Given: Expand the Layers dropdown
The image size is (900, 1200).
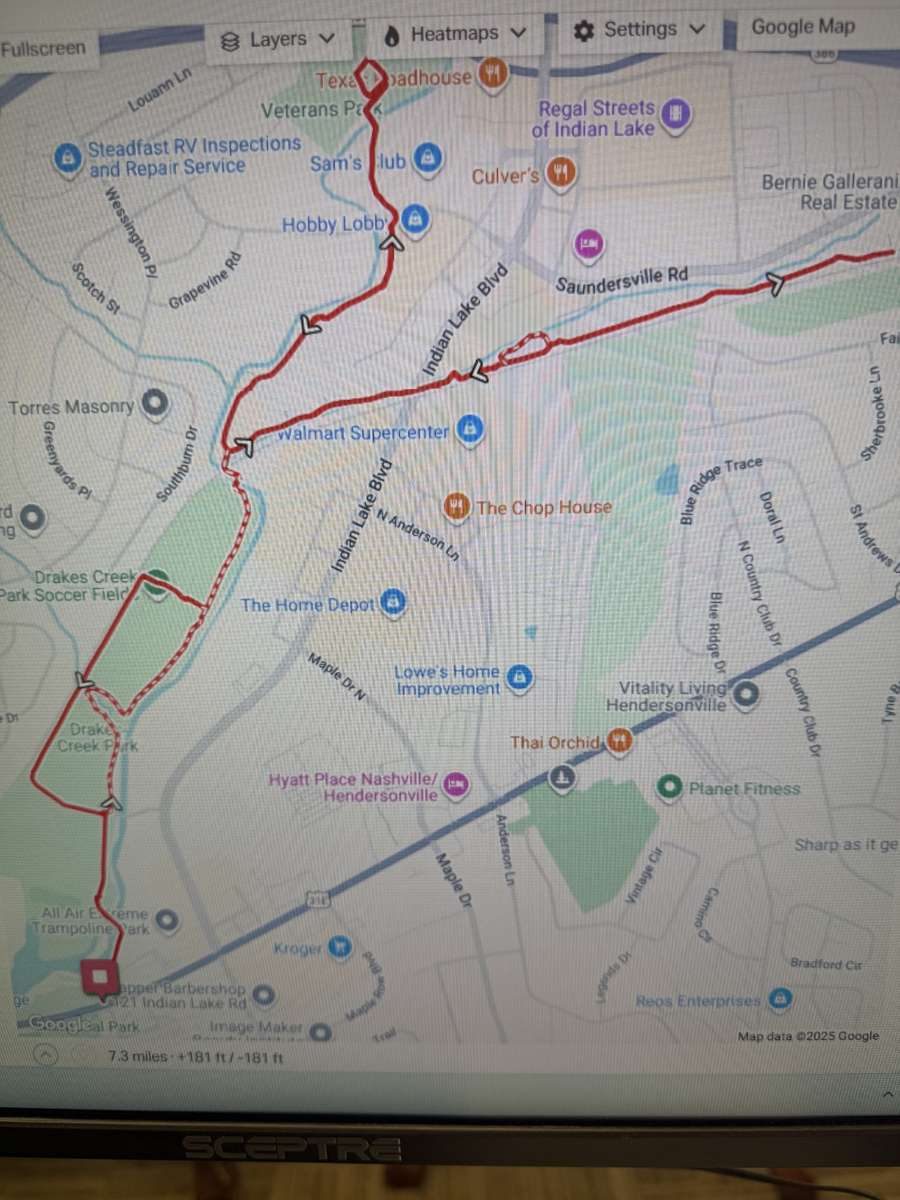Looking at the screenshot, I should coord(277,40).
